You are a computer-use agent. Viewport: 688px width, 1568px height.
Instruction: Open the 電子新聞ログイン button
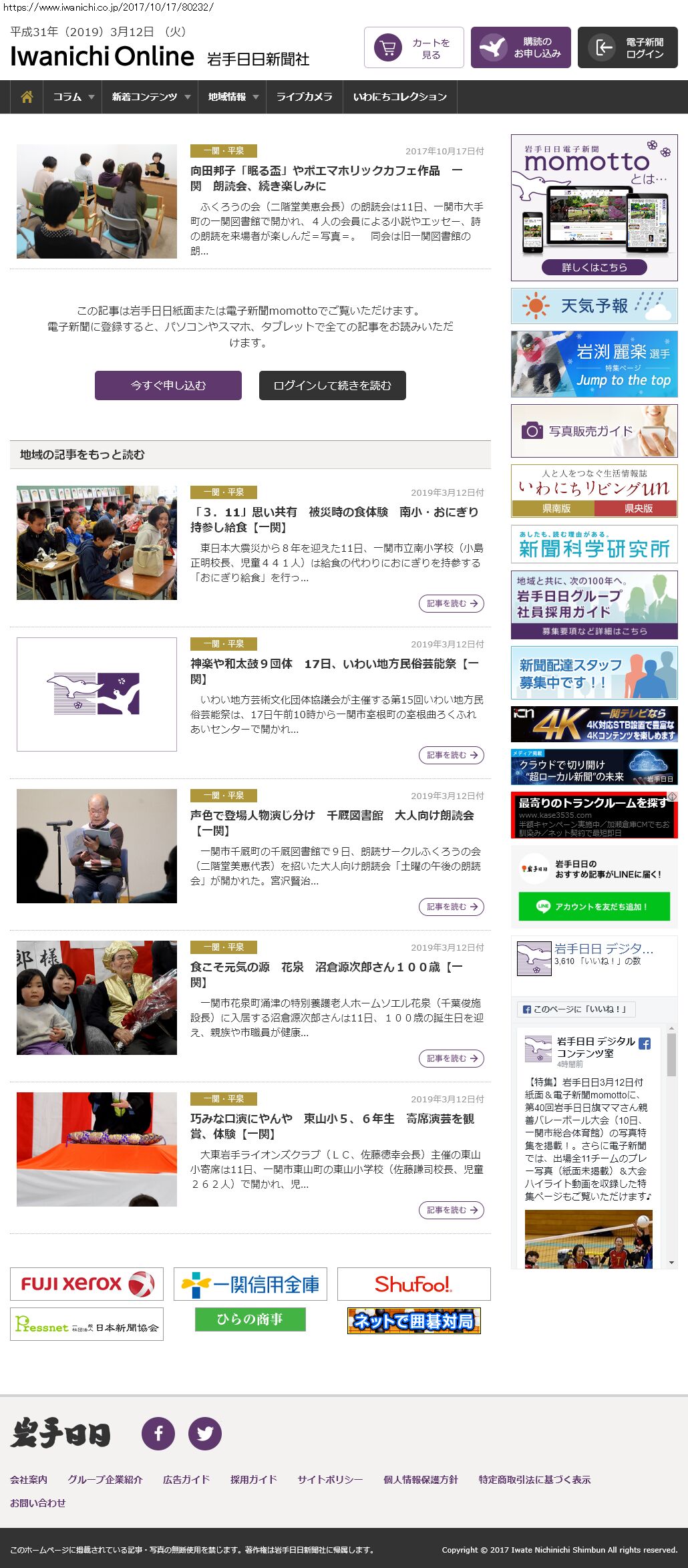click(628, 48)
